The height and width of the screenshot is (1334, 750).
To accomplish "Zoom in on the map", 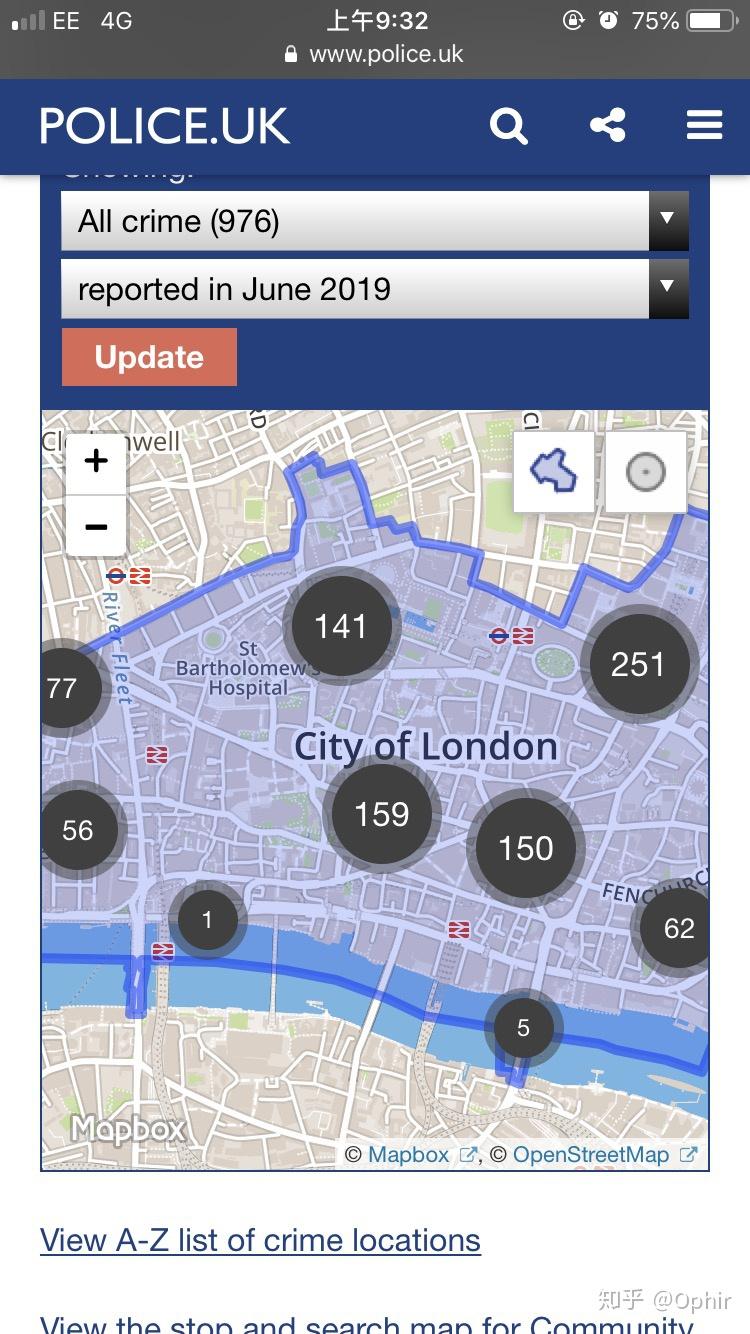I will [x=96, y=462].
